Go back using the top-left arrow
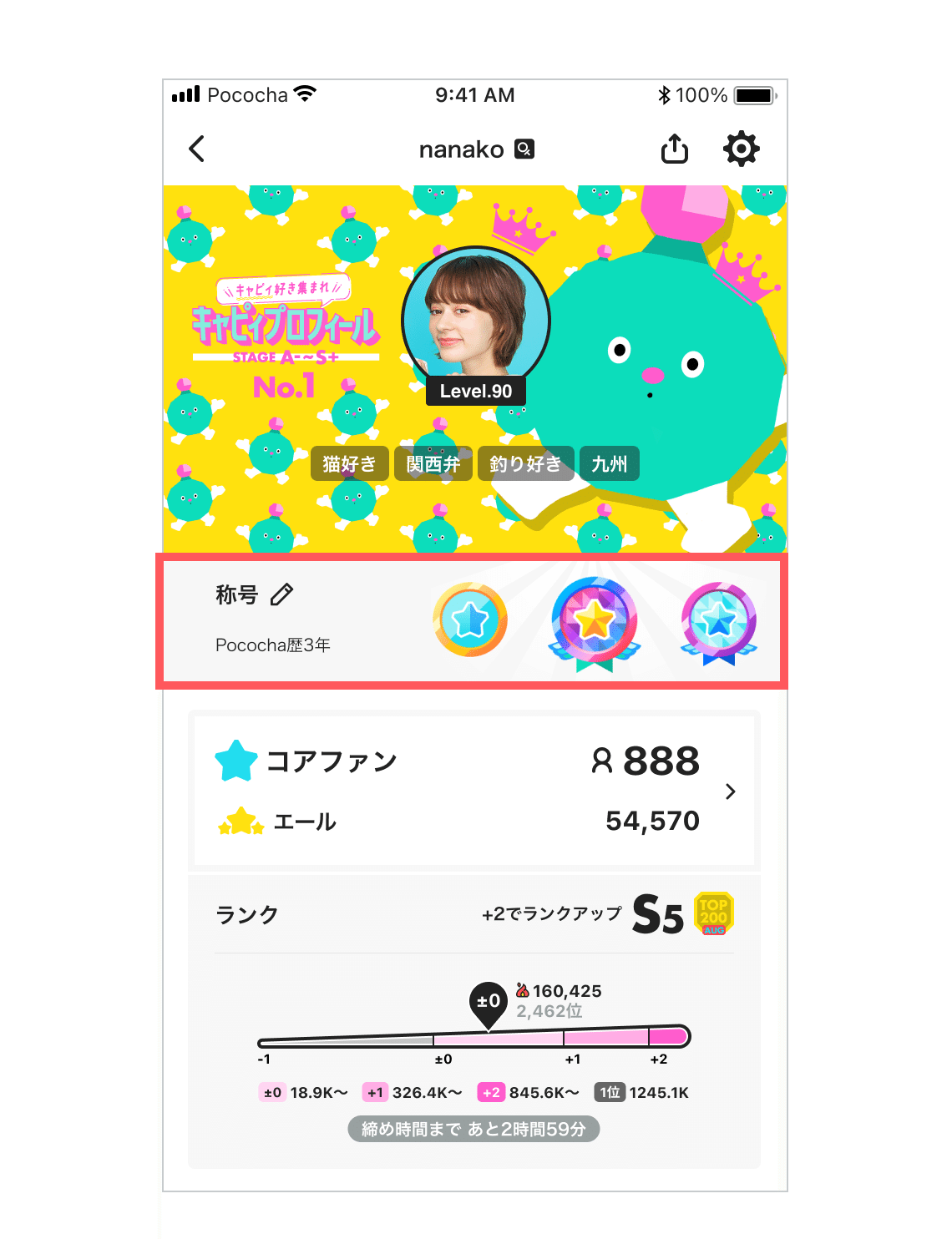Screen dimensions: 952x1239 pos(197,149)
